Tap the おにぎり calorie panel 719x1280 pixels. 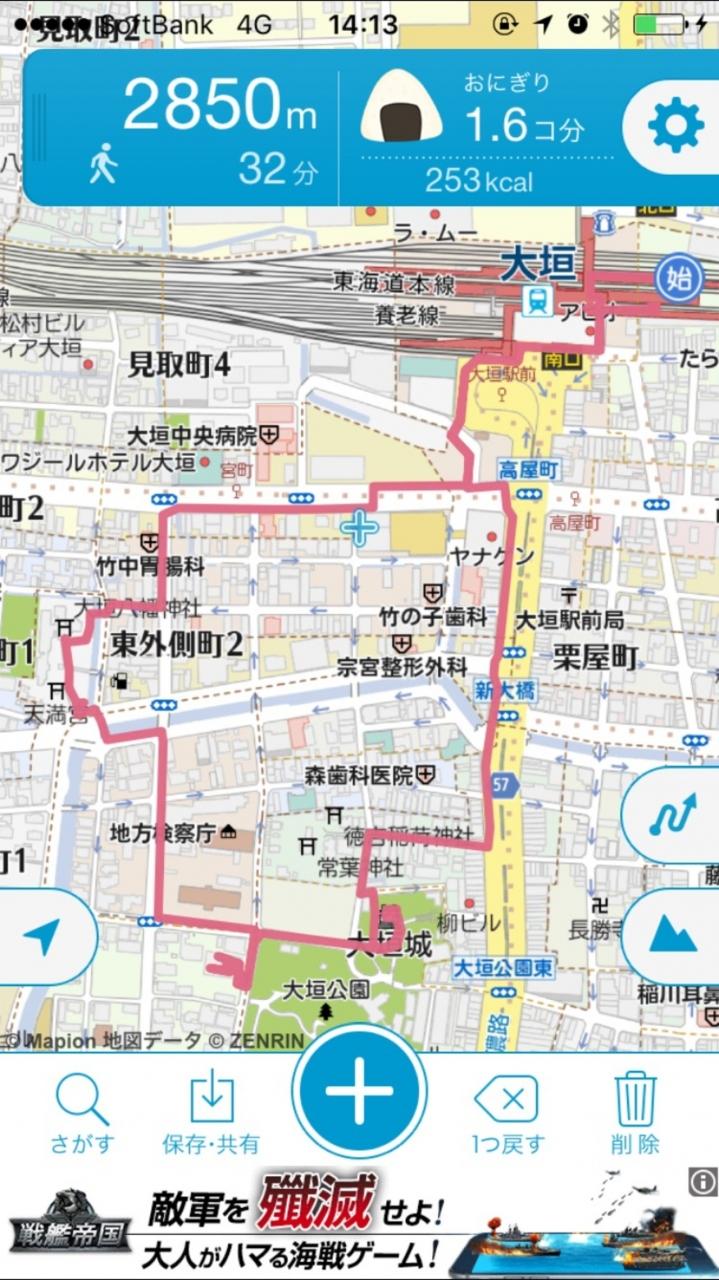click(480, 128)
